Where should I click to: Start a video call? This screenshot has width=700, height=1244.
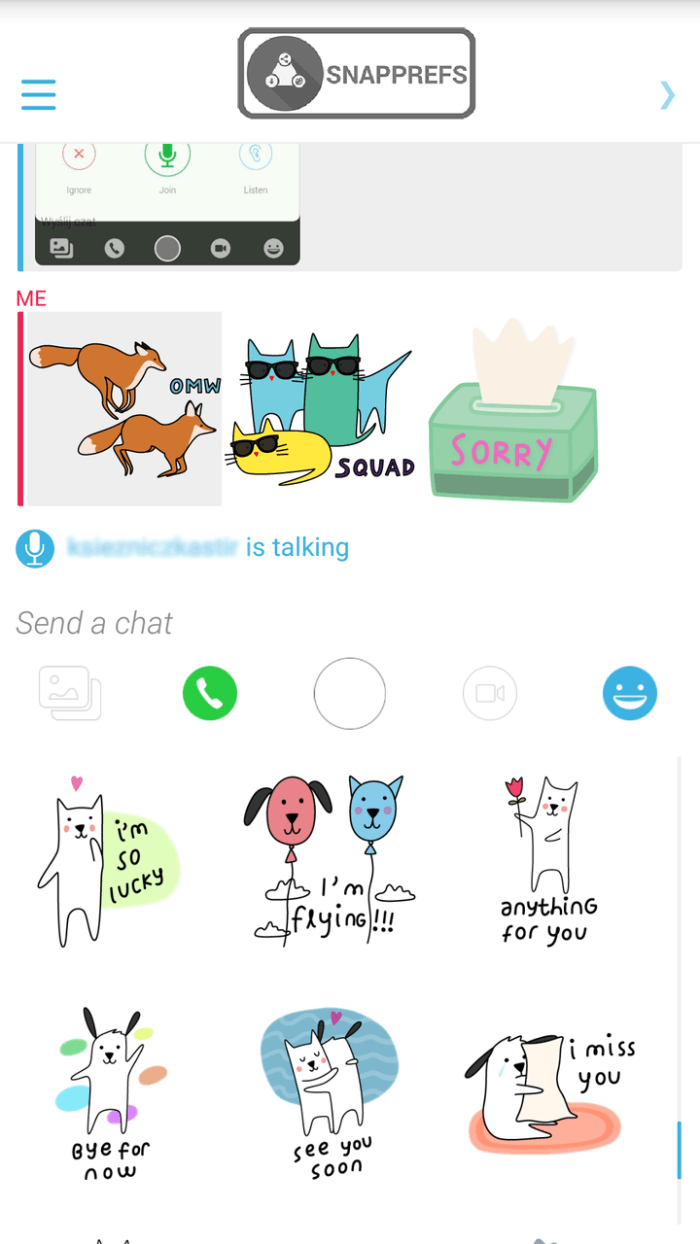(x=490, y=693)
